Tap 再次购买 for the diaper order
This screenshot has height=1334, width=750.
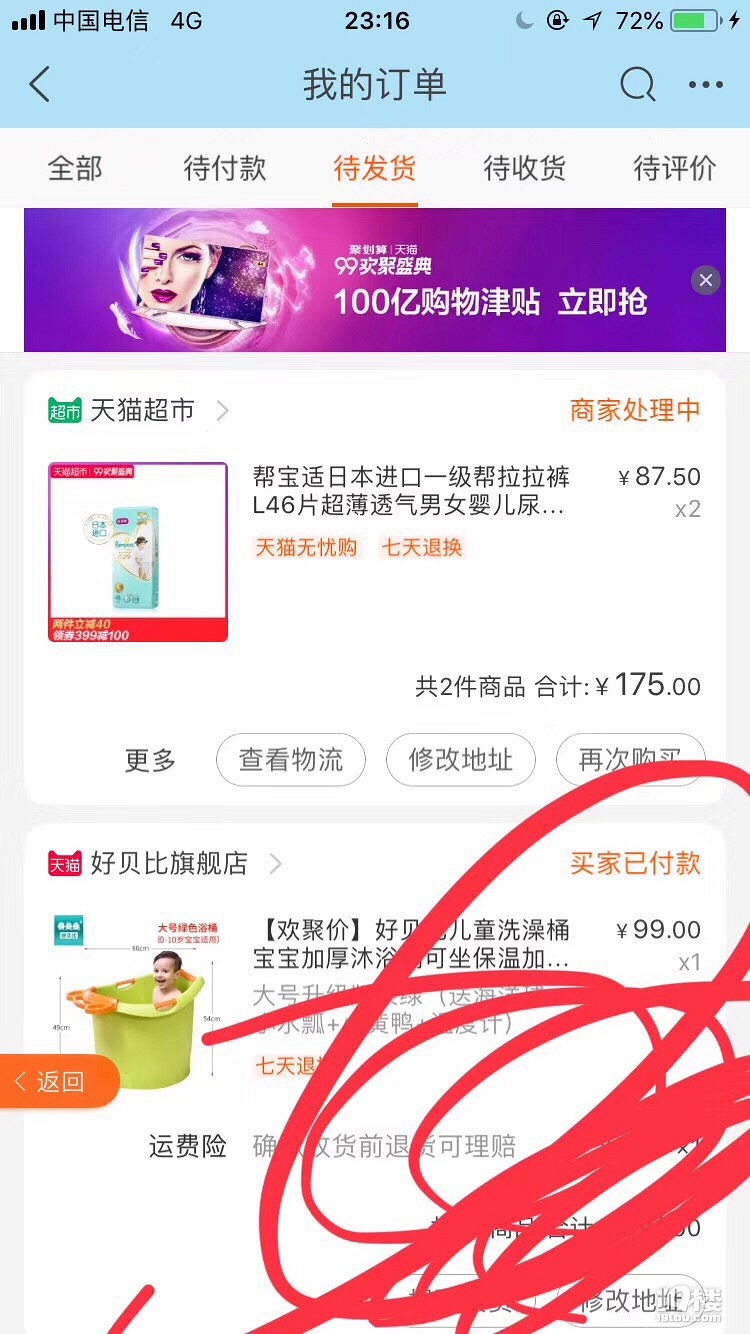point(630,760)
